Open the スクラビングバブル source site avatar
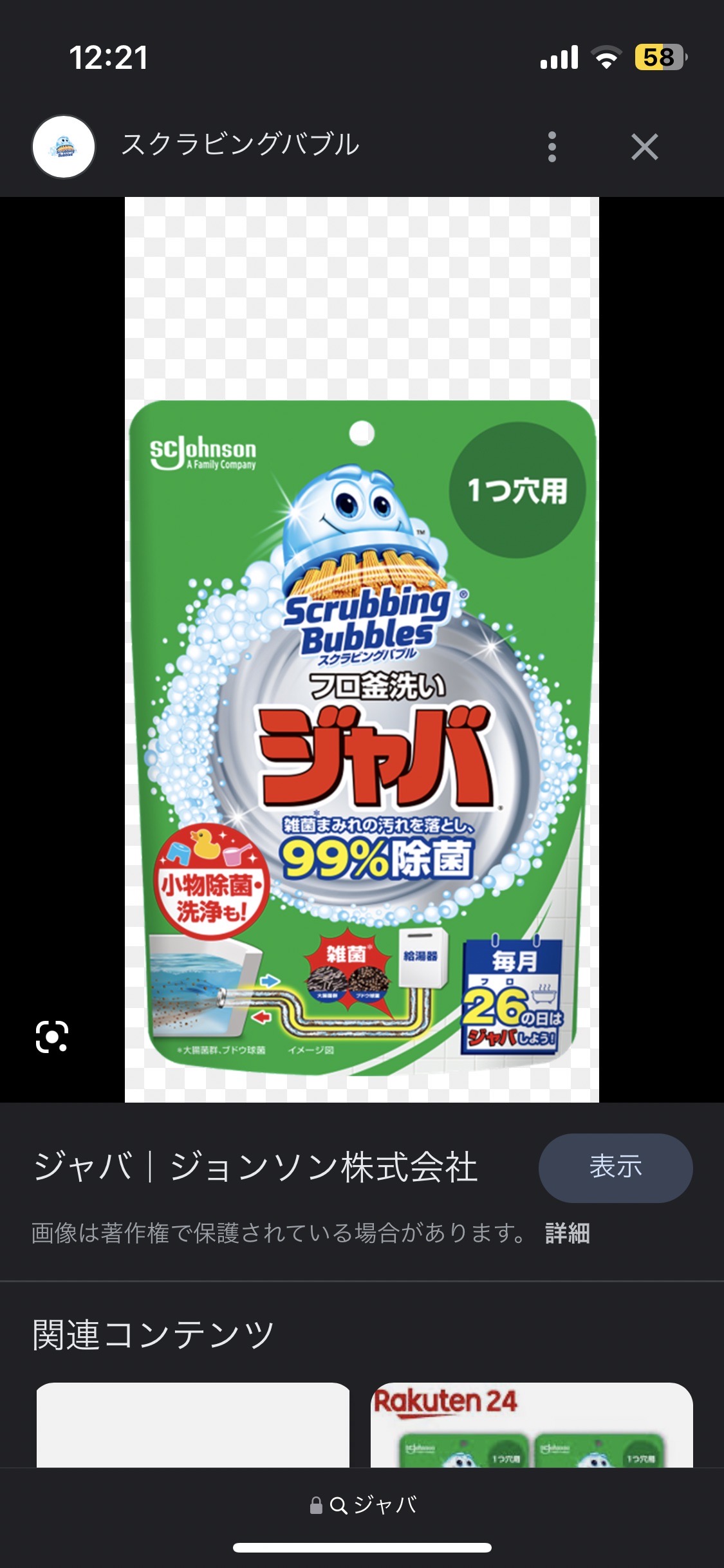724x1568 pixels. (64, 147)
